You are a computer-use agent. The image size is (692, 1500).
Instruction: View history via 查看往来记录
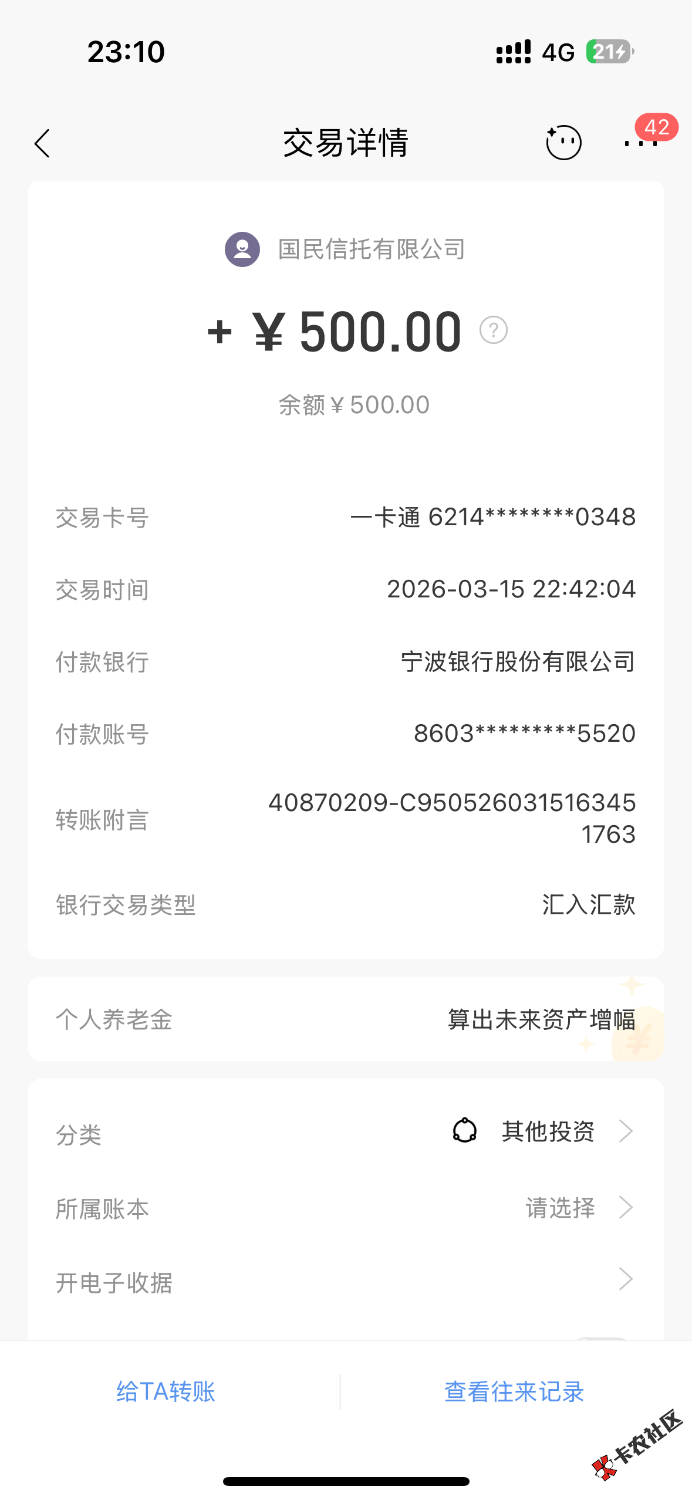click(x=514, y=1391)
